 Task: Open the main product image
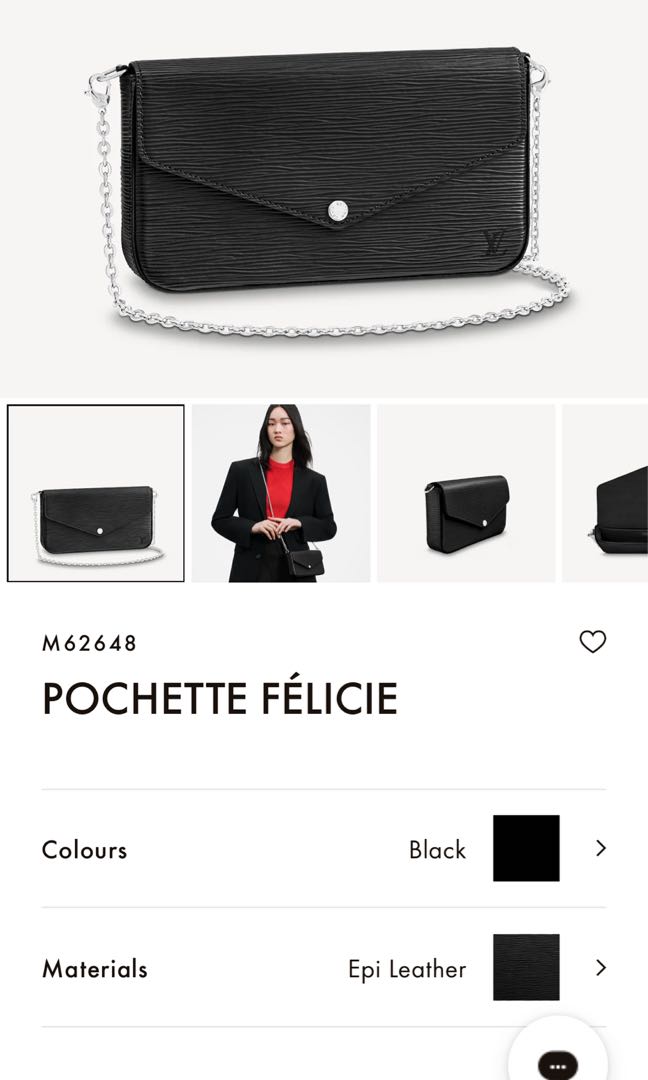(x=324, y=195)
